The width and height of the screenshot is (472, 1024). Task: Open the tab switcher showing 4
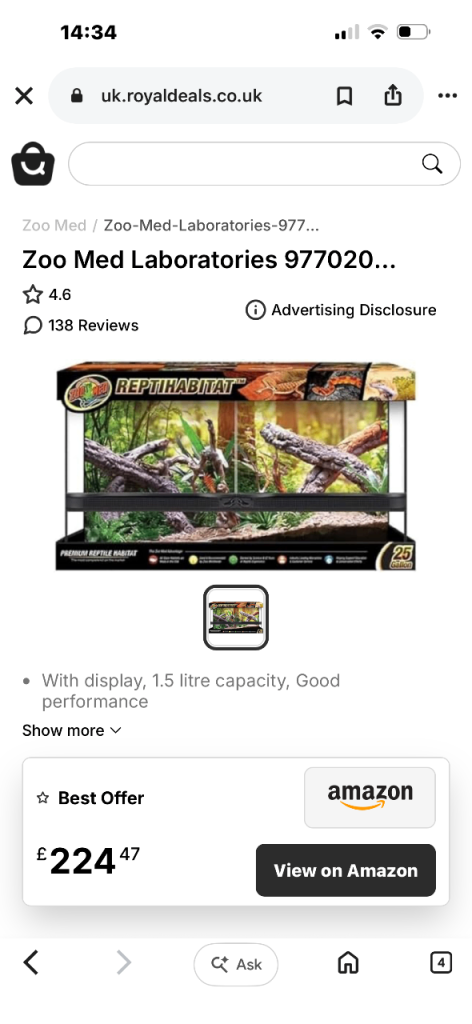click(441, 963)
